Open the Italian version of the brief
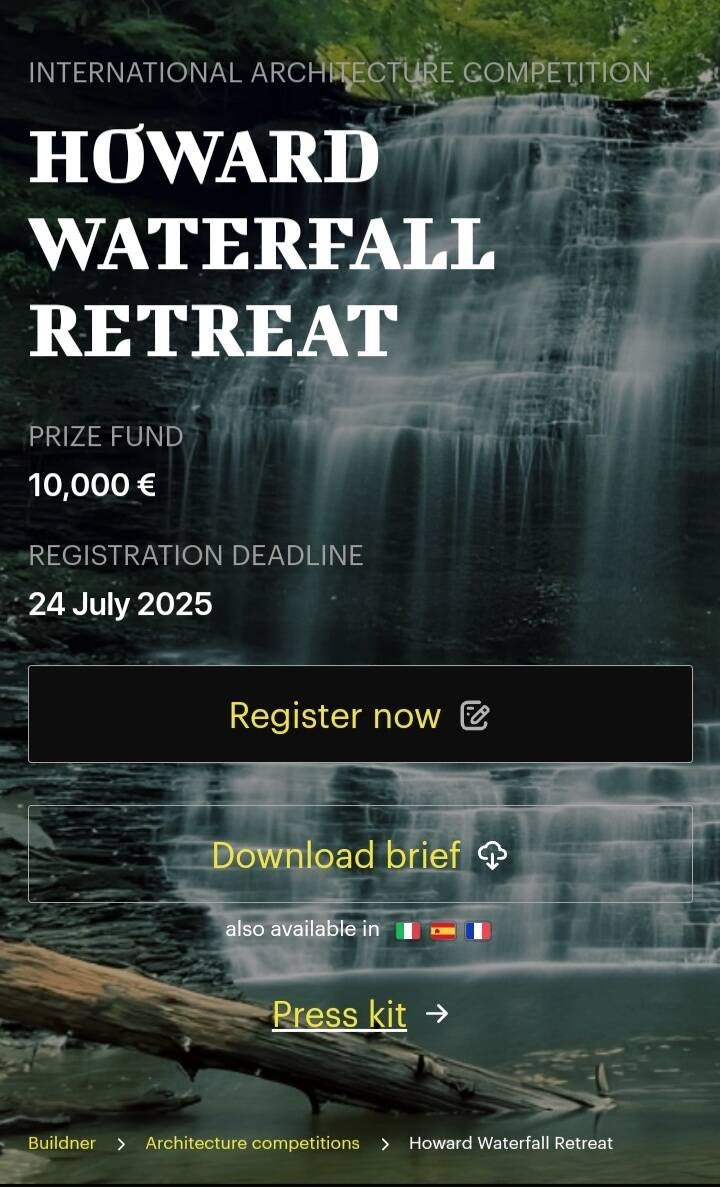The height and width of the screenshot is (1187, 720). 407,931
